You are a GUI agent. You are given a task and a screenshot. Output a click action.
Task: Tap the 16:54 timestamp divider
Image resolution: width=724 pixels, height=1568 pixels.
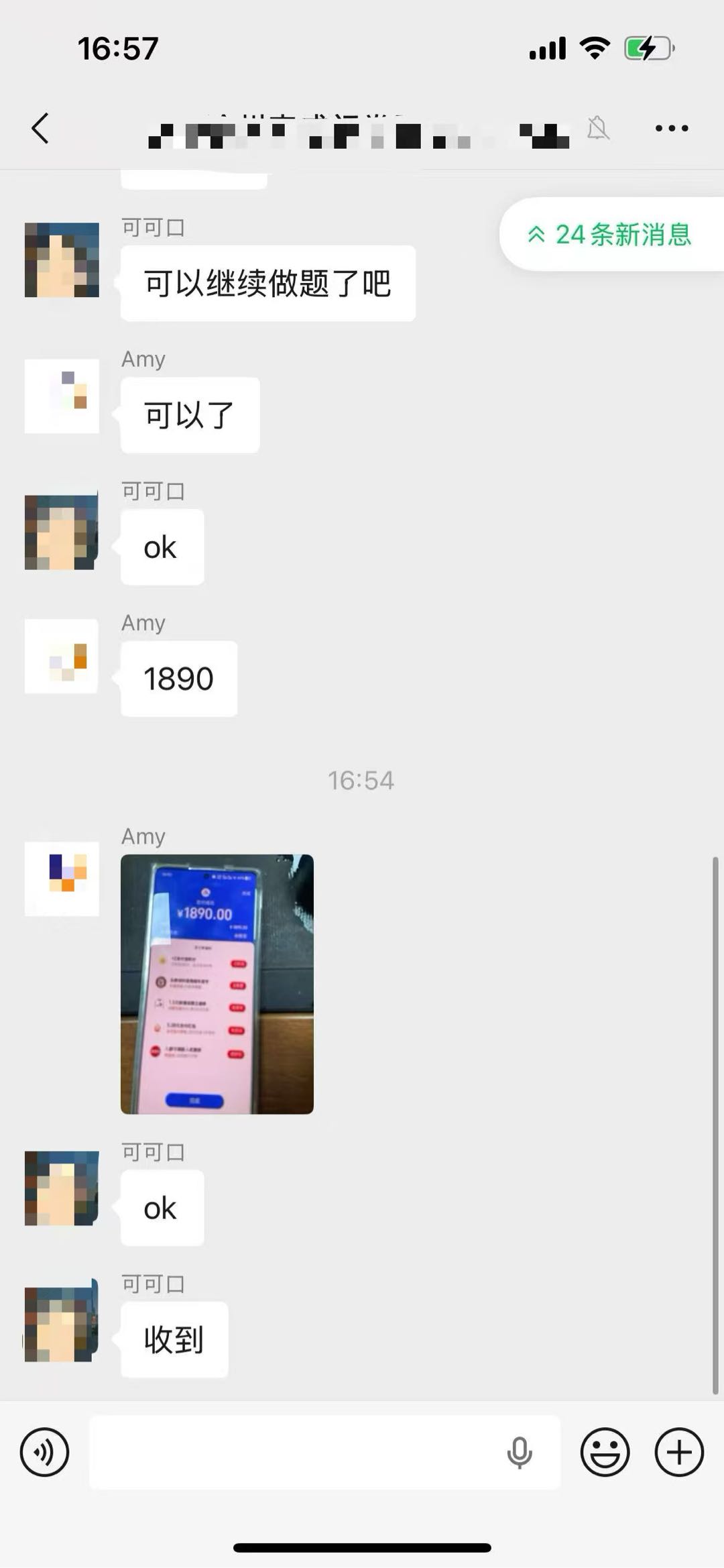pos(361,780)
